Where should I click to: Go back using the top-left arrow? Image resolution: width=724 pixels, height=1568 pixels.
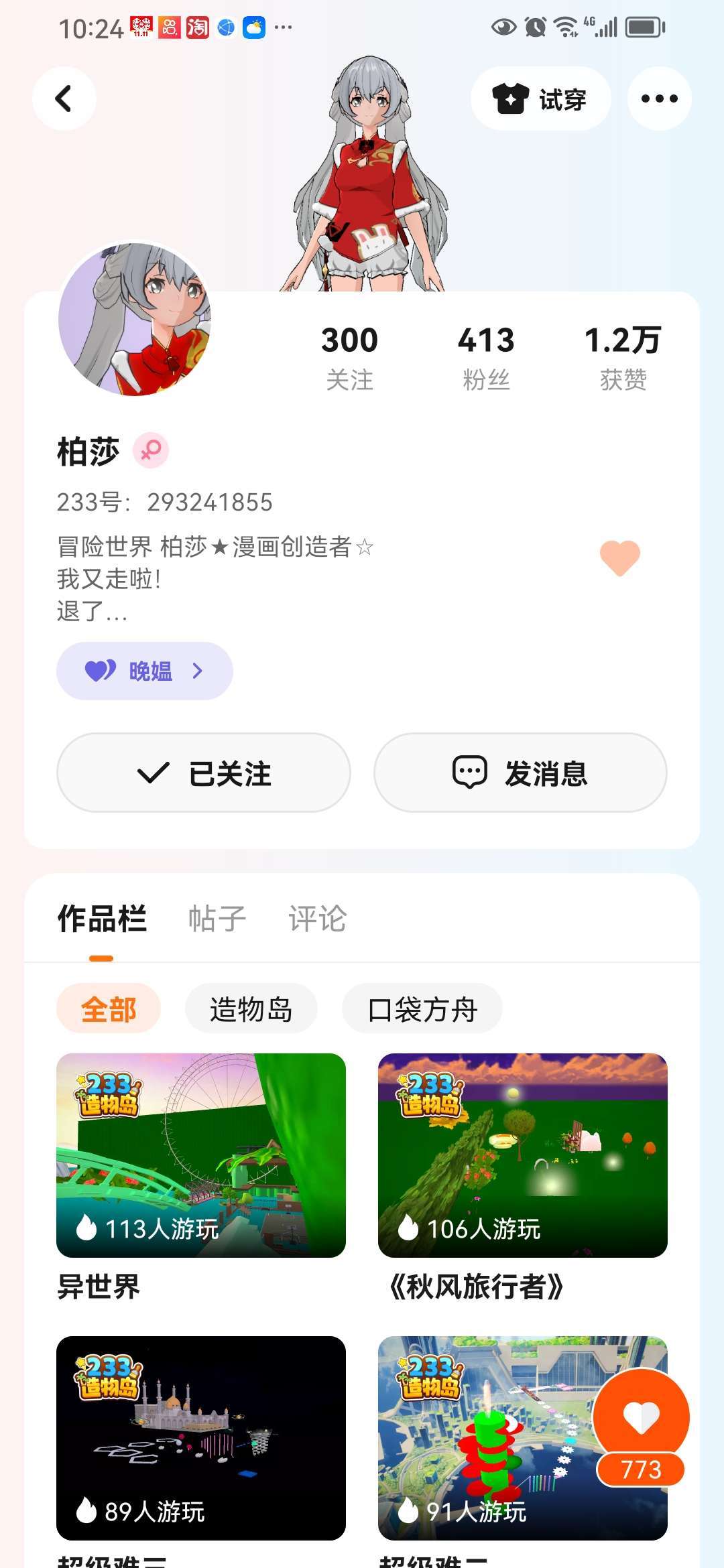pyautogui.click(x=64, y=99)
